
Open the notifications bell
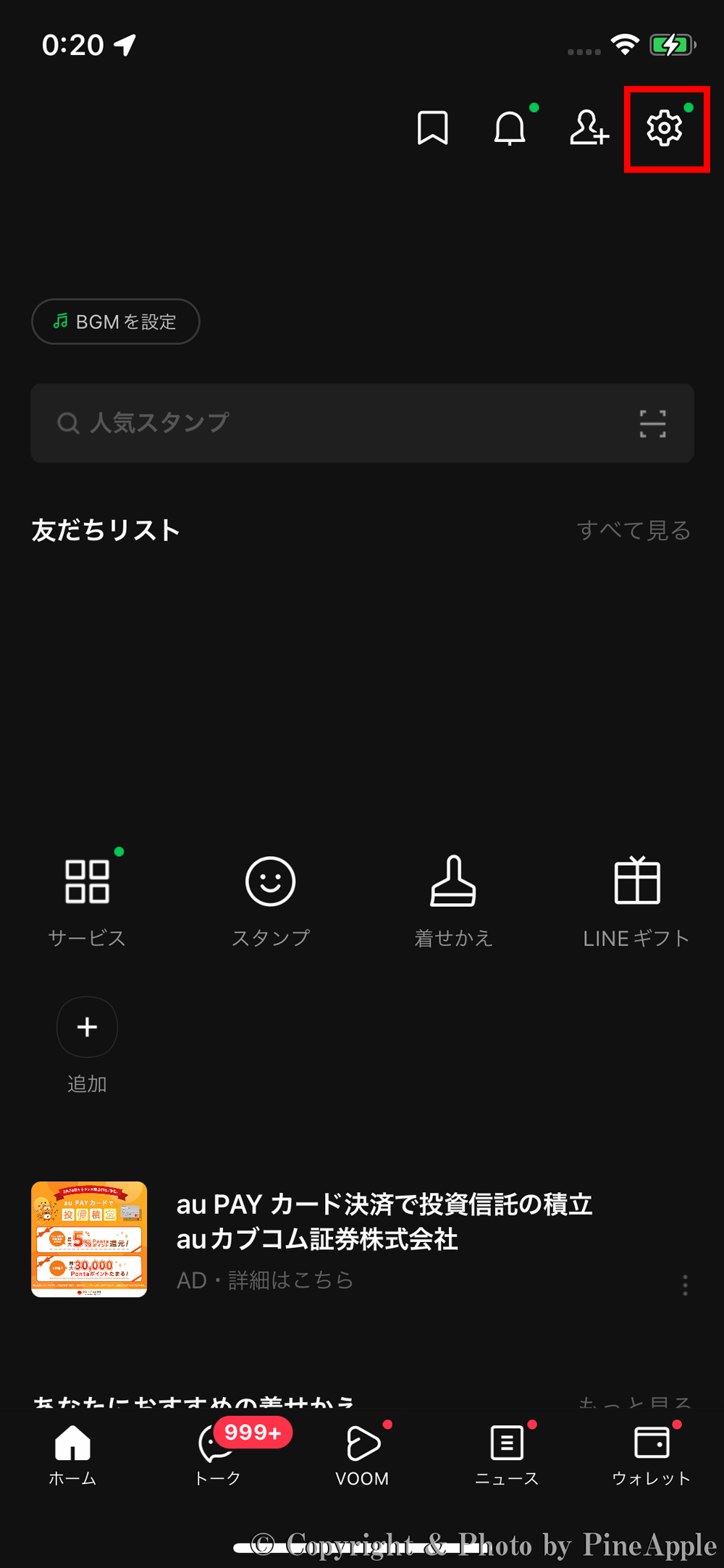coord(510,128)
